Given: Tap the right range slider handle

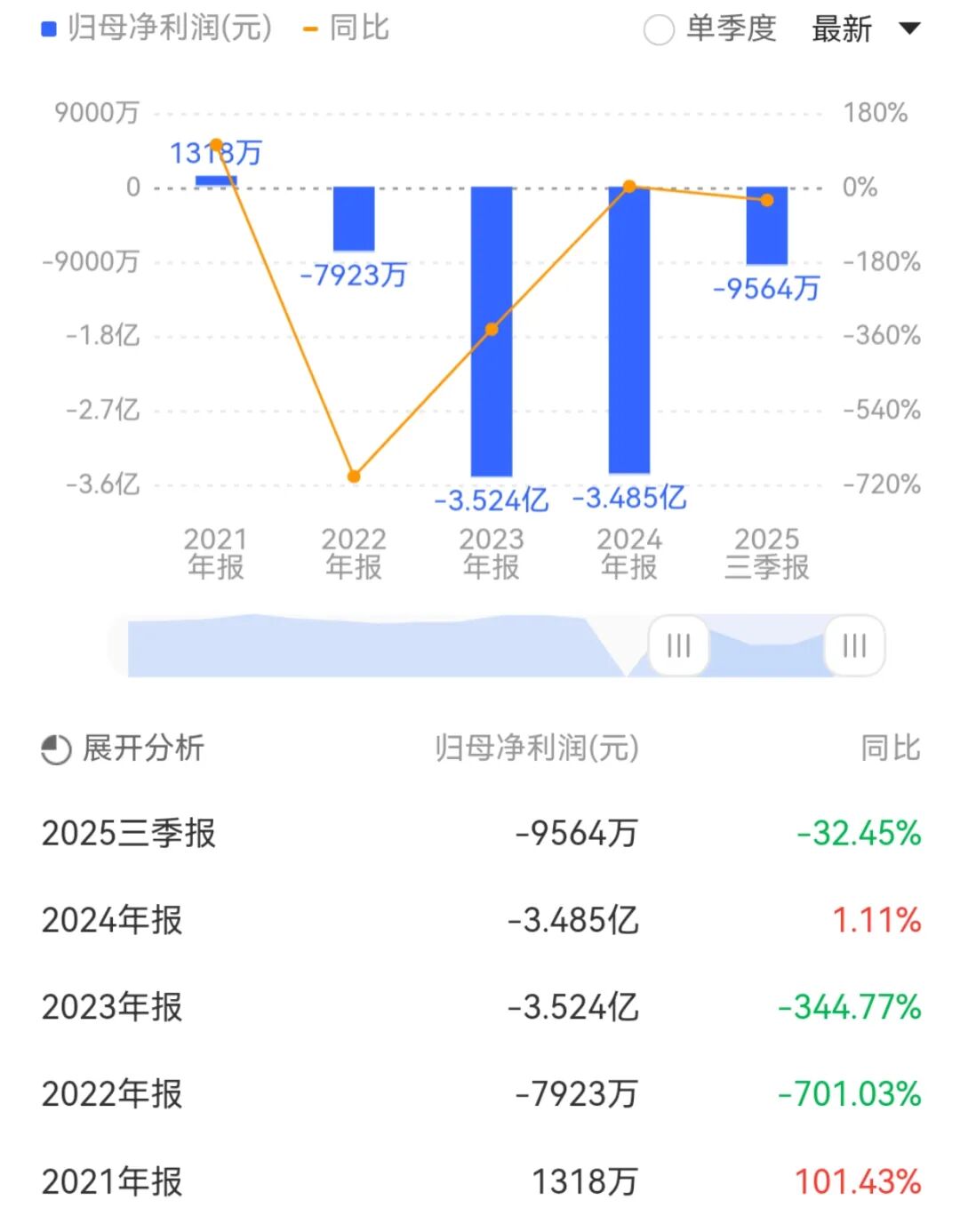Looking at the screenshot, I should pos(854,645).
